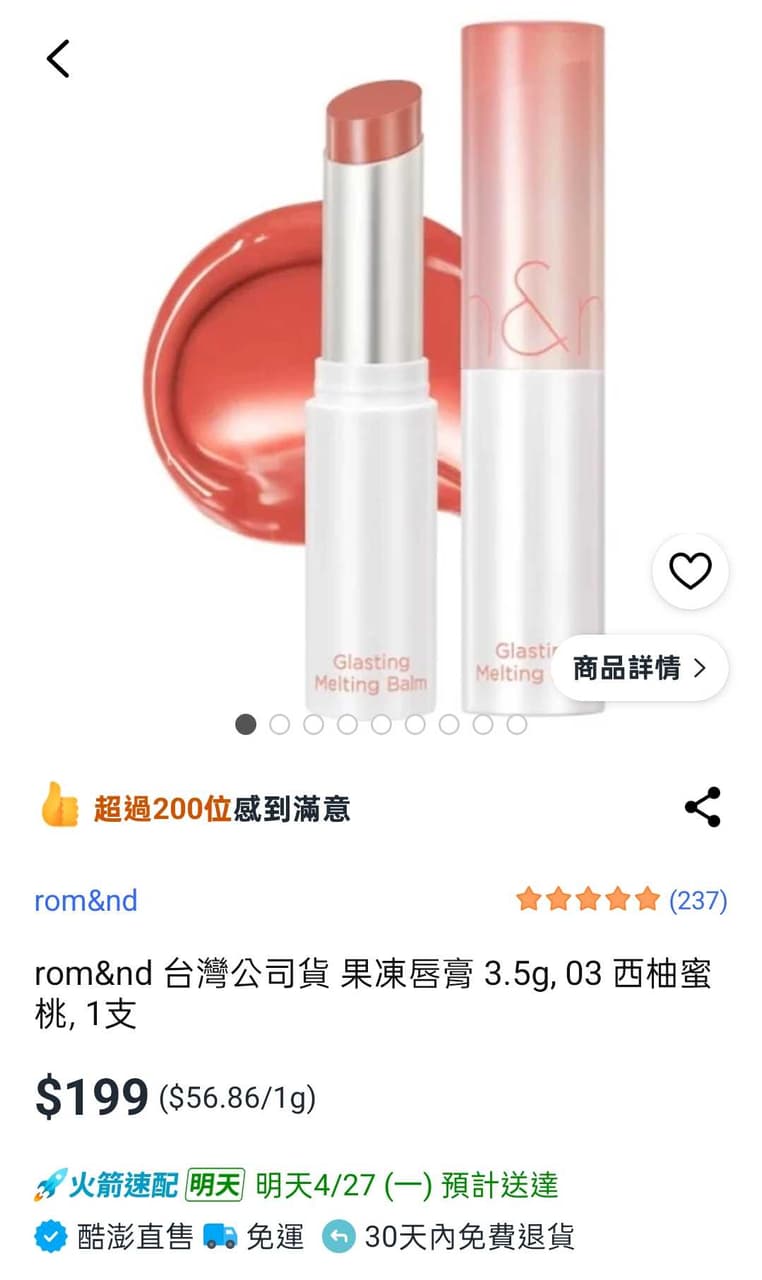Jump to the second image indicator dot
Screen dimensions: 762x1280
[279, 724]
